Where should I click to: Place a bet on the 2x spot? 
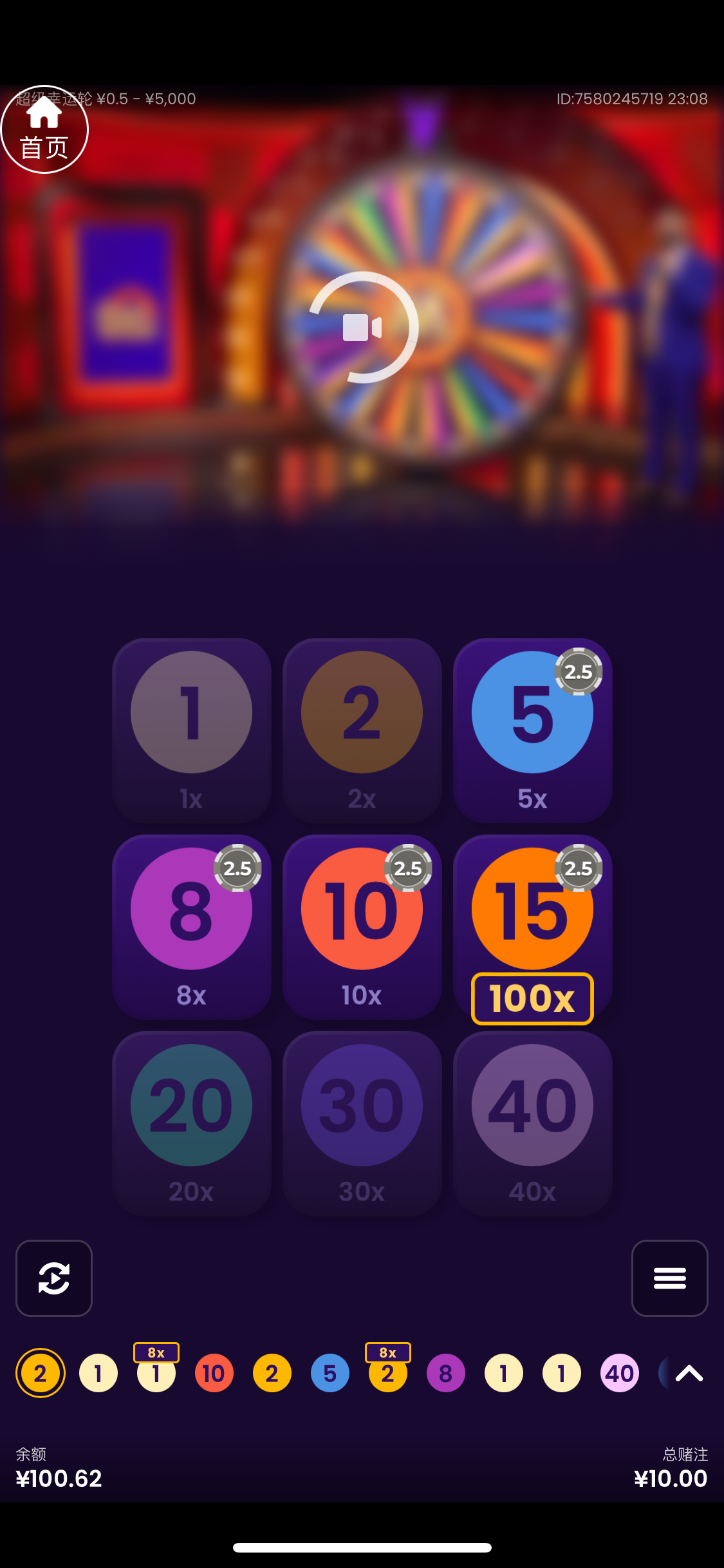(x=362, y=729)
